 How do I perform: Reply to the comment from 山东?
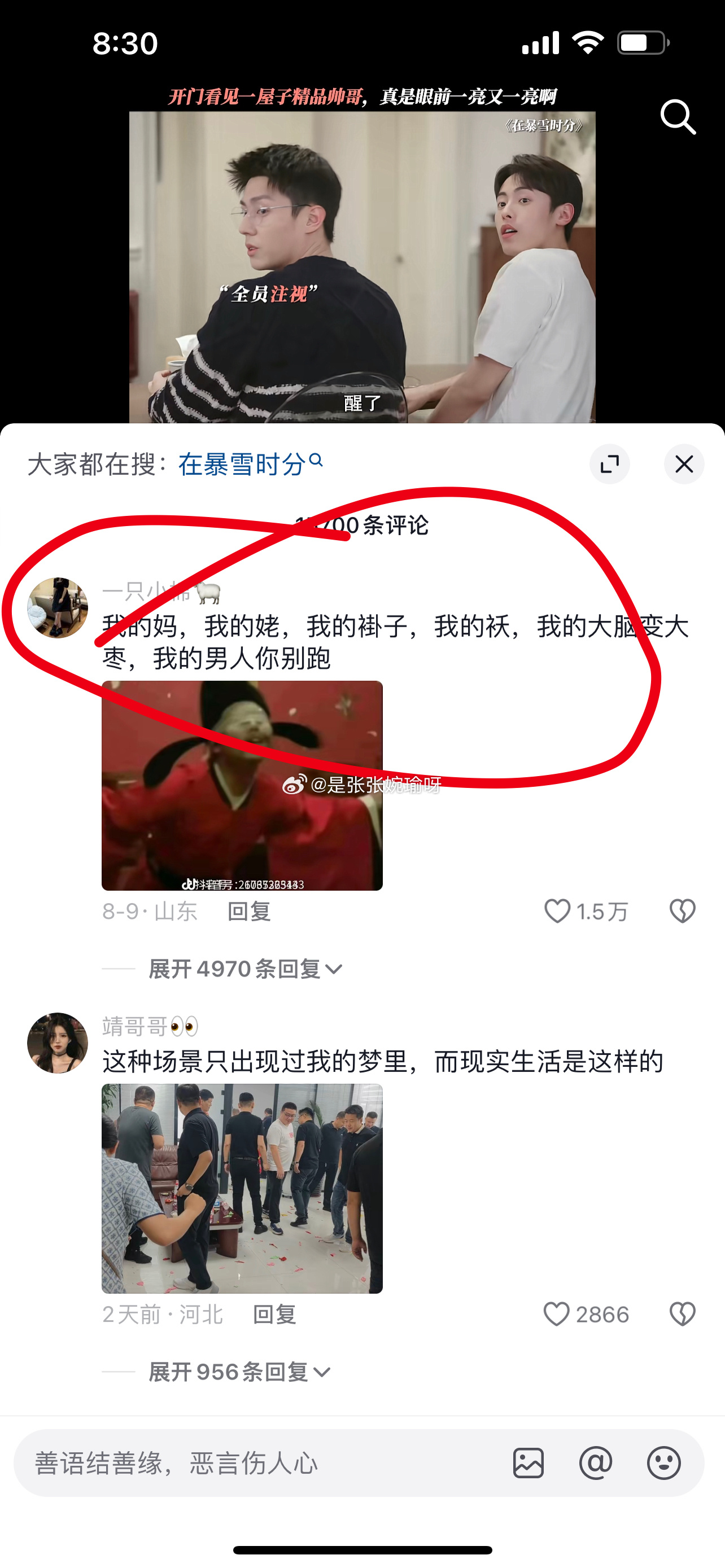point(248,911)
